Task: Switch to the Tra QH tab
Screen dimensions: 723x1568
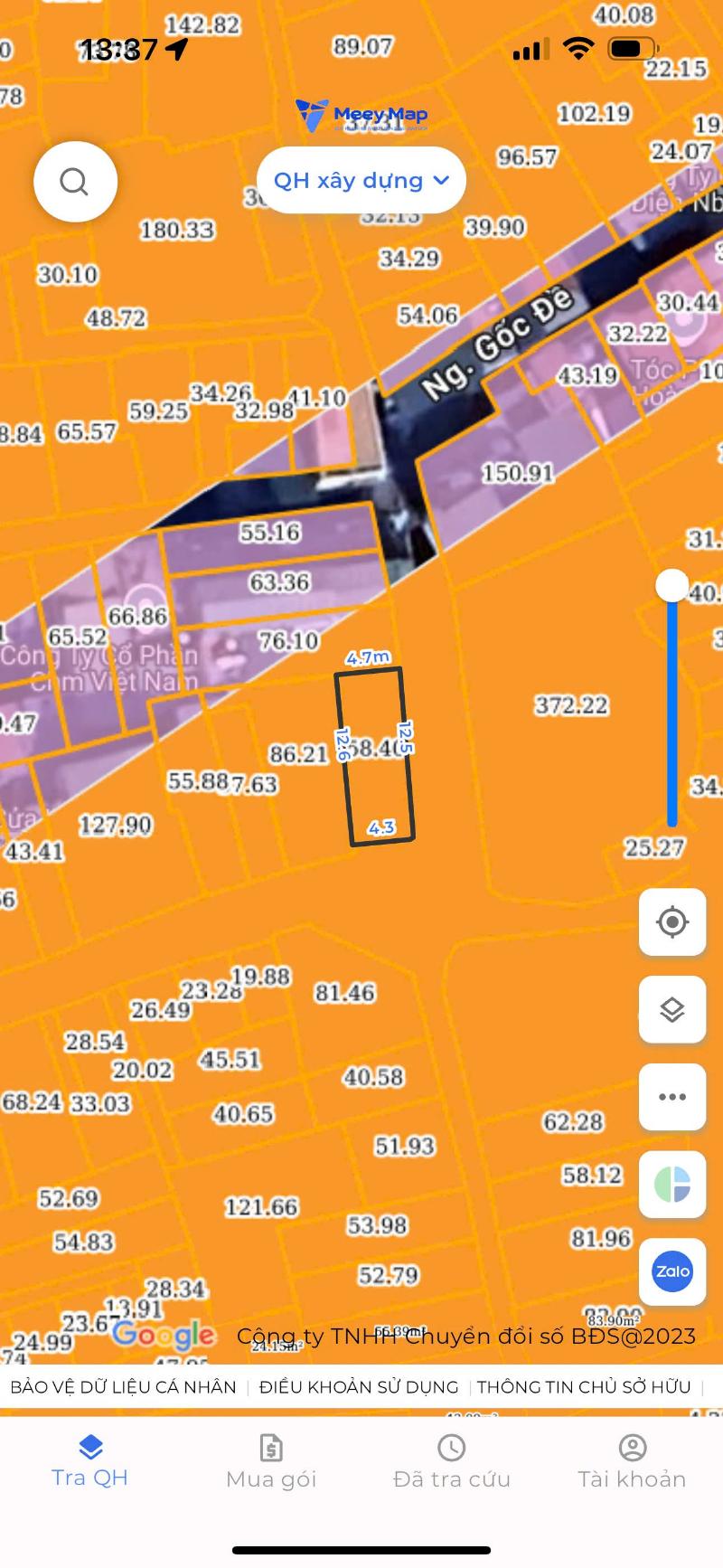Action: point(89,1461)
